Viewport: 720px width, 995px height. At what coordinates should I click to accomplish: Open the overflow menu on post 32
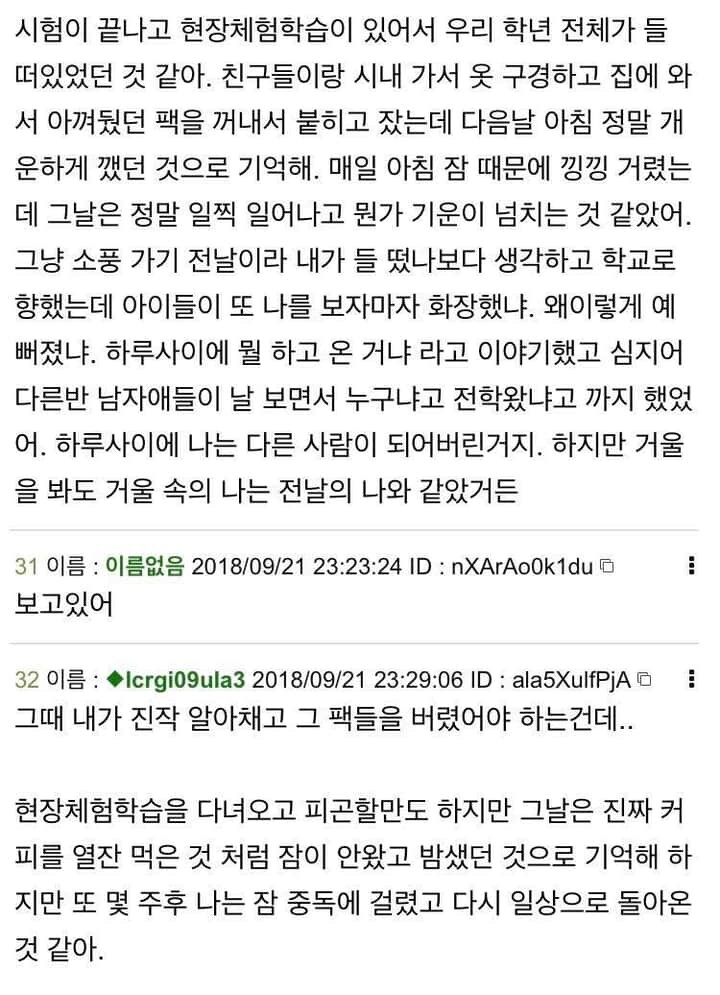coord(692,680)
